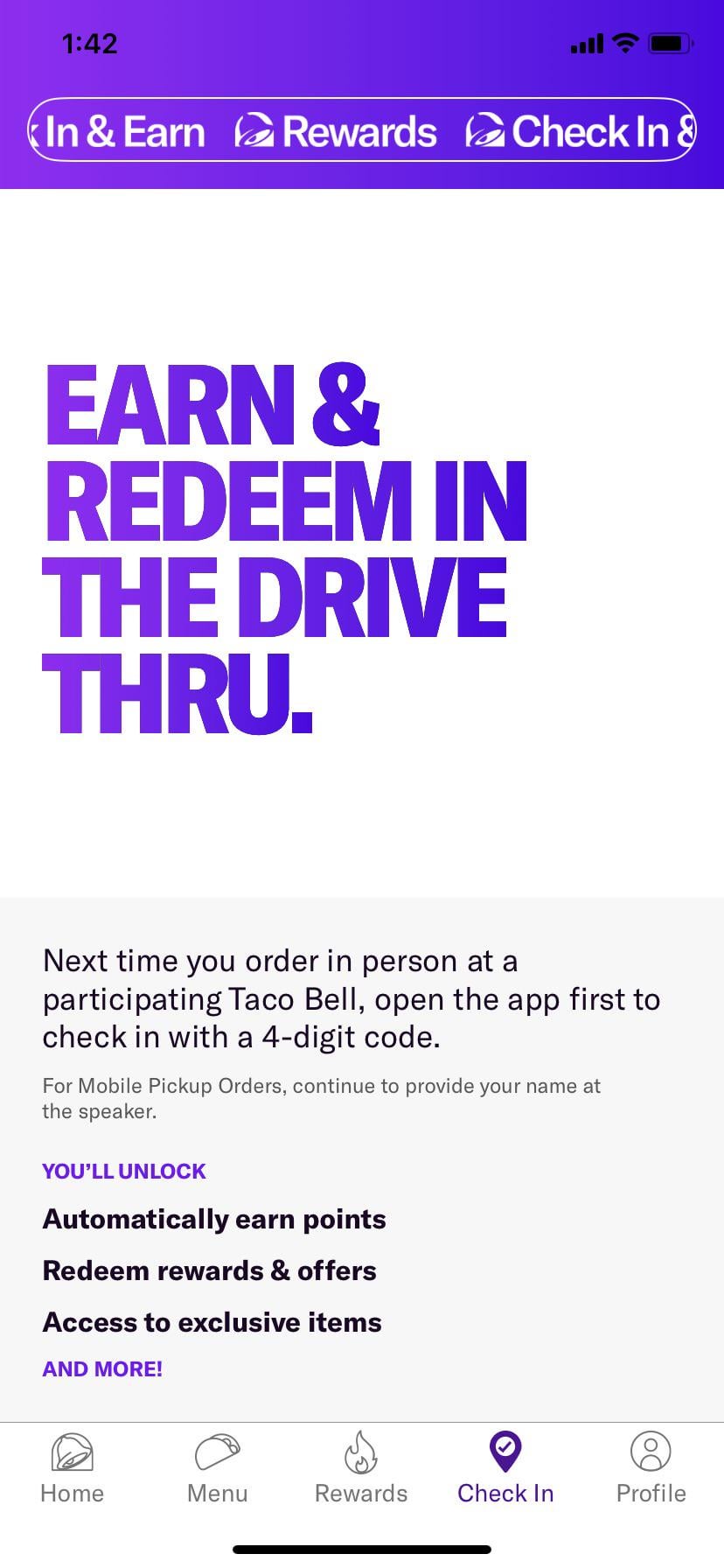Switch to the Rewards tab
The image size is (724, 1568).
pyautogui.click(x=361, y=1469)
